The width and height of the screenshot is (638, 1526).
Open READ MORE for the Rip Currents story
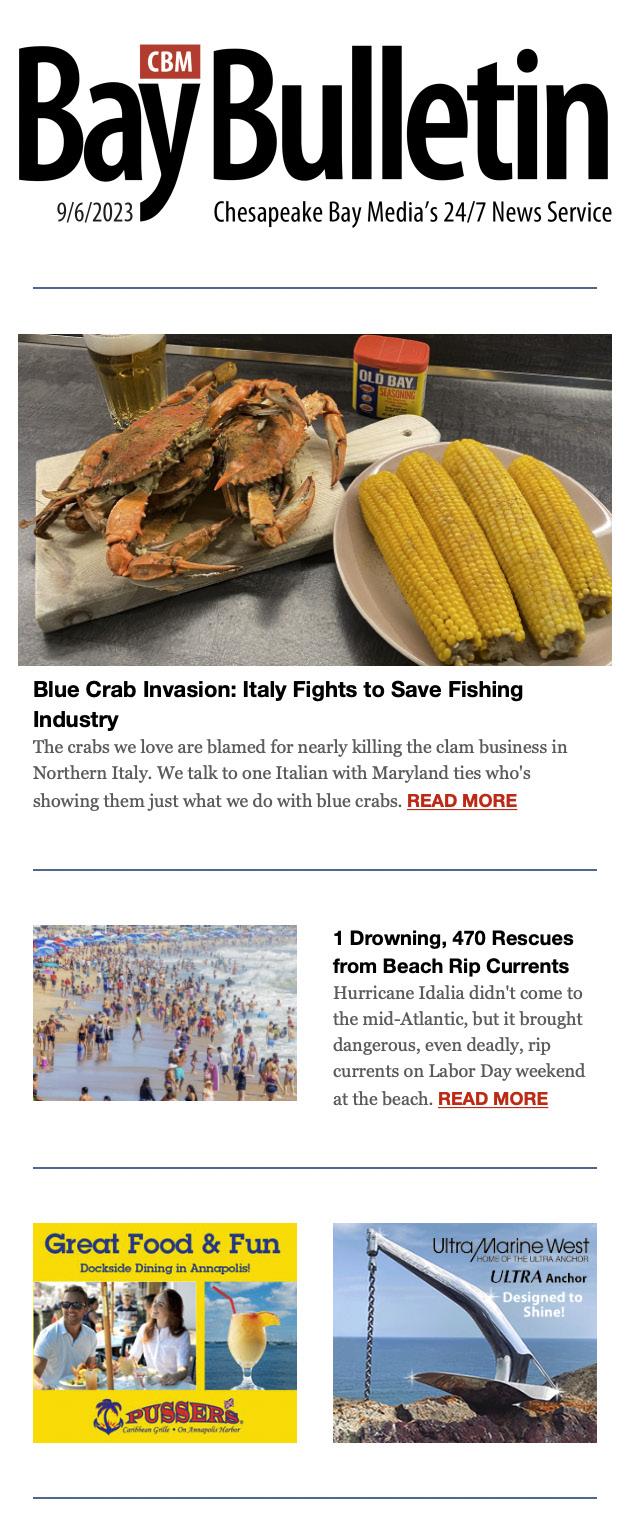[492, 1099]
